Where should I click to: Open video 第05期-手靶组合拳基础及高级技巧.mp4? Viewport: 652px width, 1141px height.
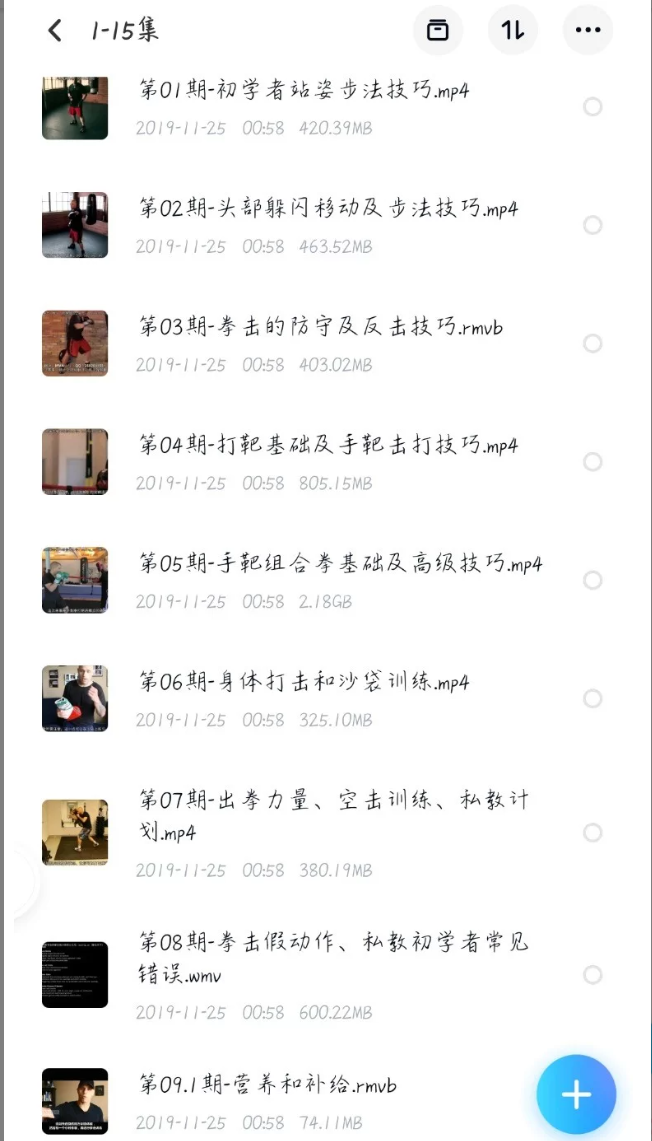tap(340, 564)
